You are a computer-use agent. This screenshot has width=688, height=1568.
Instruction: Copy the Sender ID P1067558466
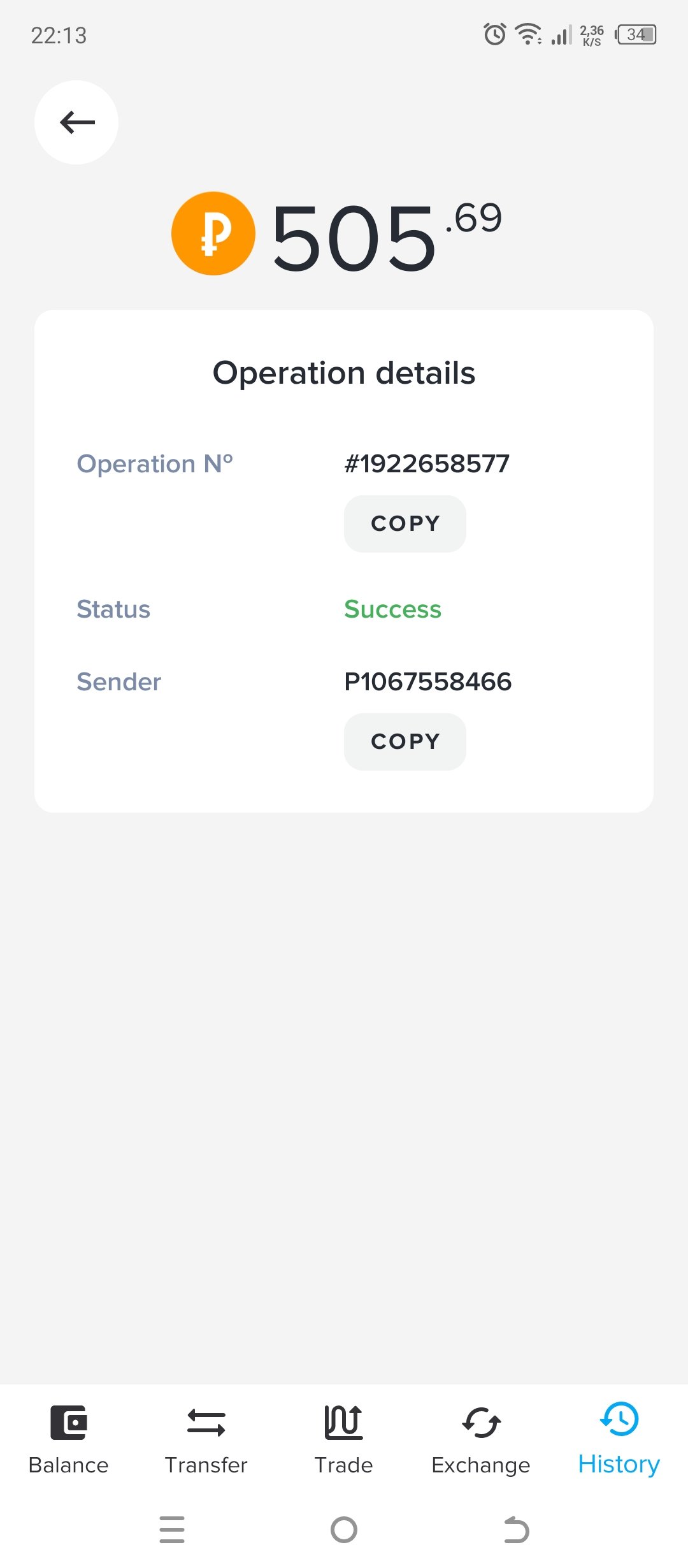(405, 742)
